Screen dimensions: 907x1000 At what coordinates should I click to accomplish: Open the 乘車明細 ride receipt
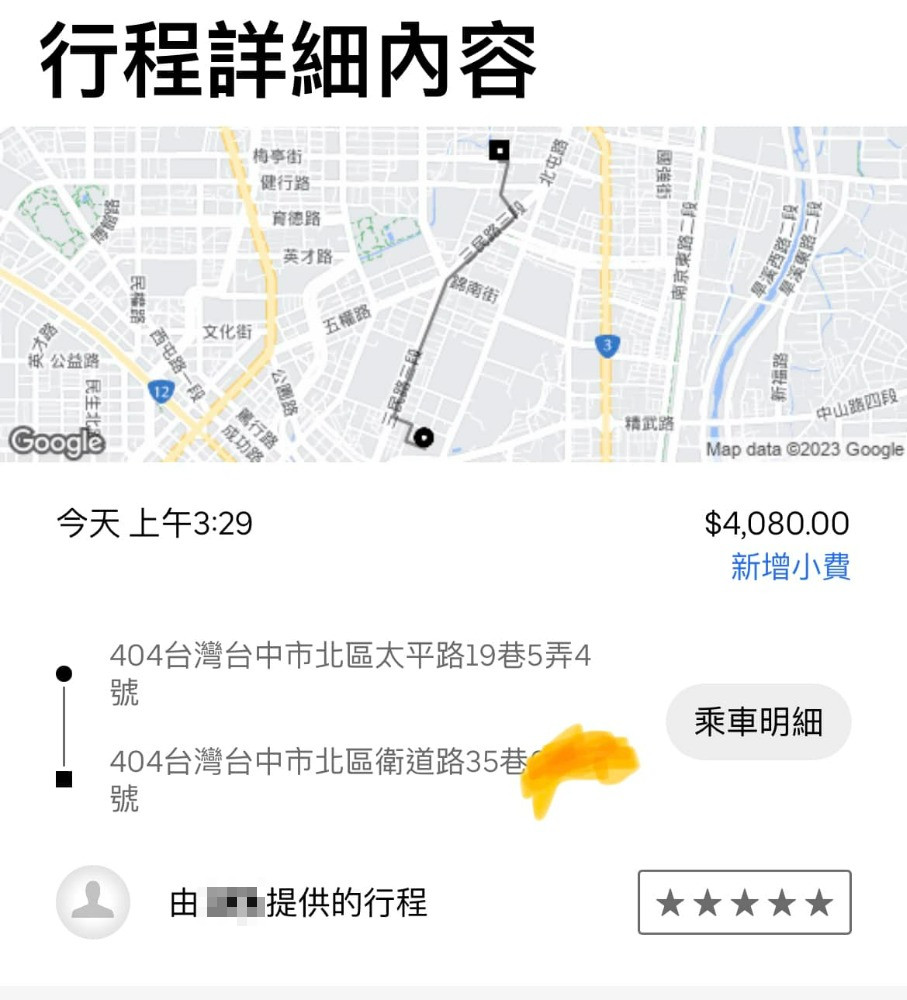[x=758, y=722]
